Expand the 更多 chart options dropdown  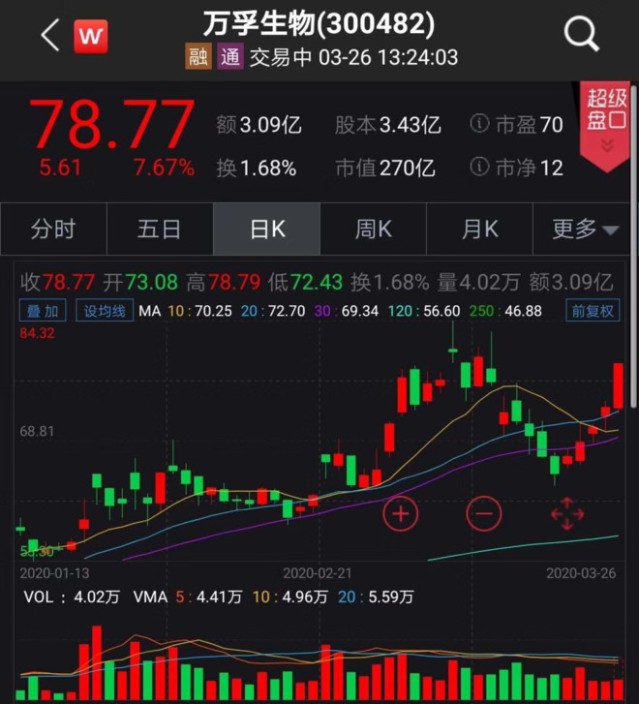(585, 229)
